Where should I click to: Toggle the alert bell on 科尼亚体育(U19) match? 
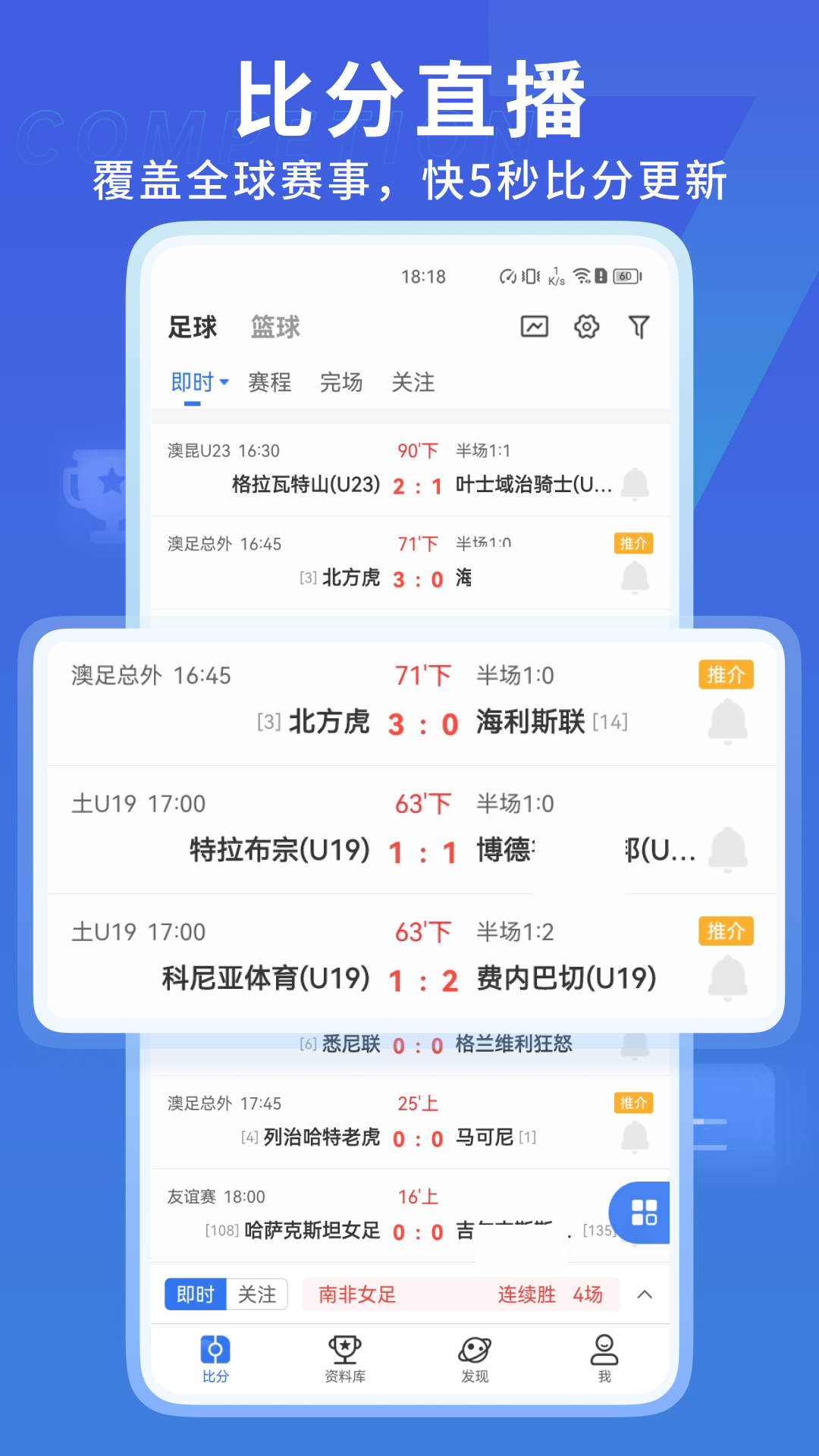pos(727,977)
